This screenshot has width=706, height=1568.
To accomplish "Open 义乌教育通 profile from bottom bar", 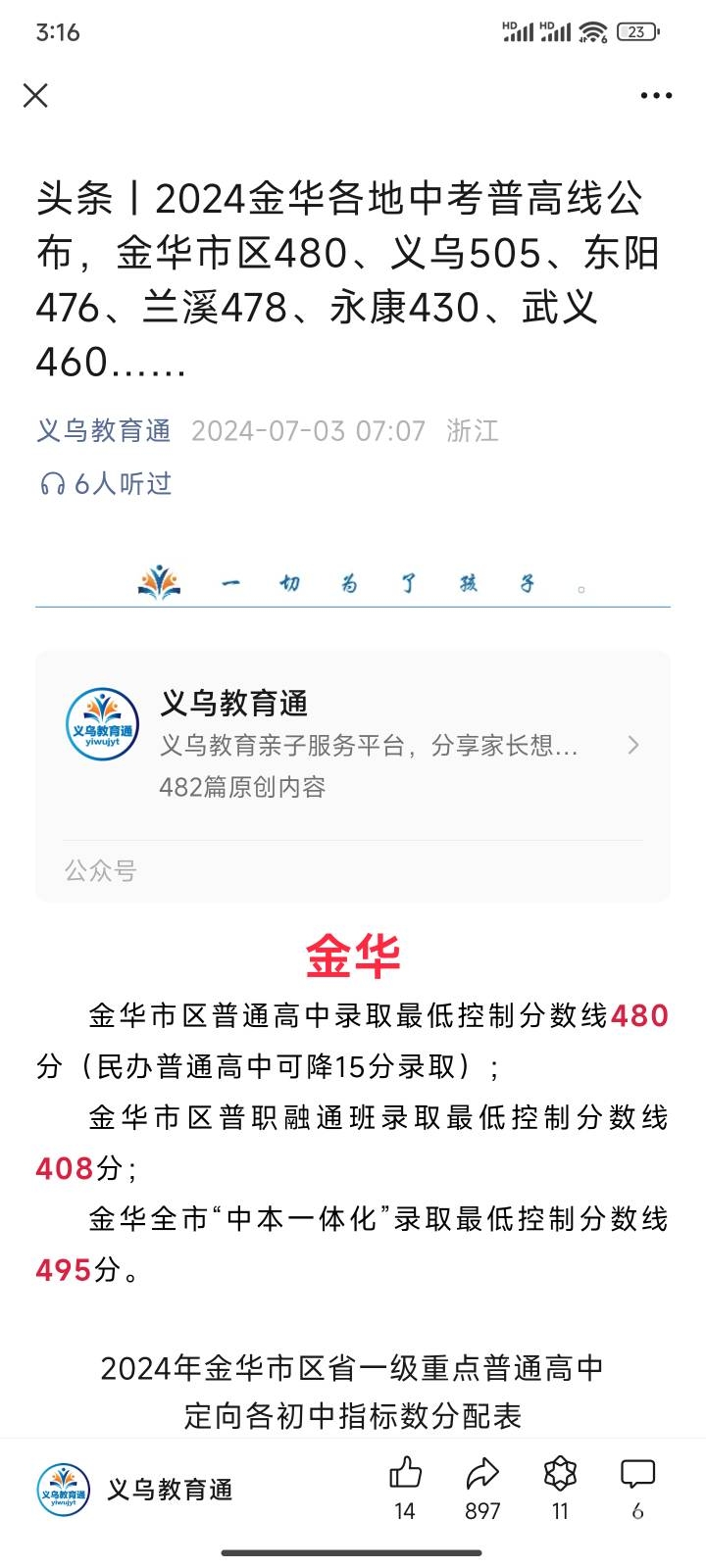I will 137,1490.
